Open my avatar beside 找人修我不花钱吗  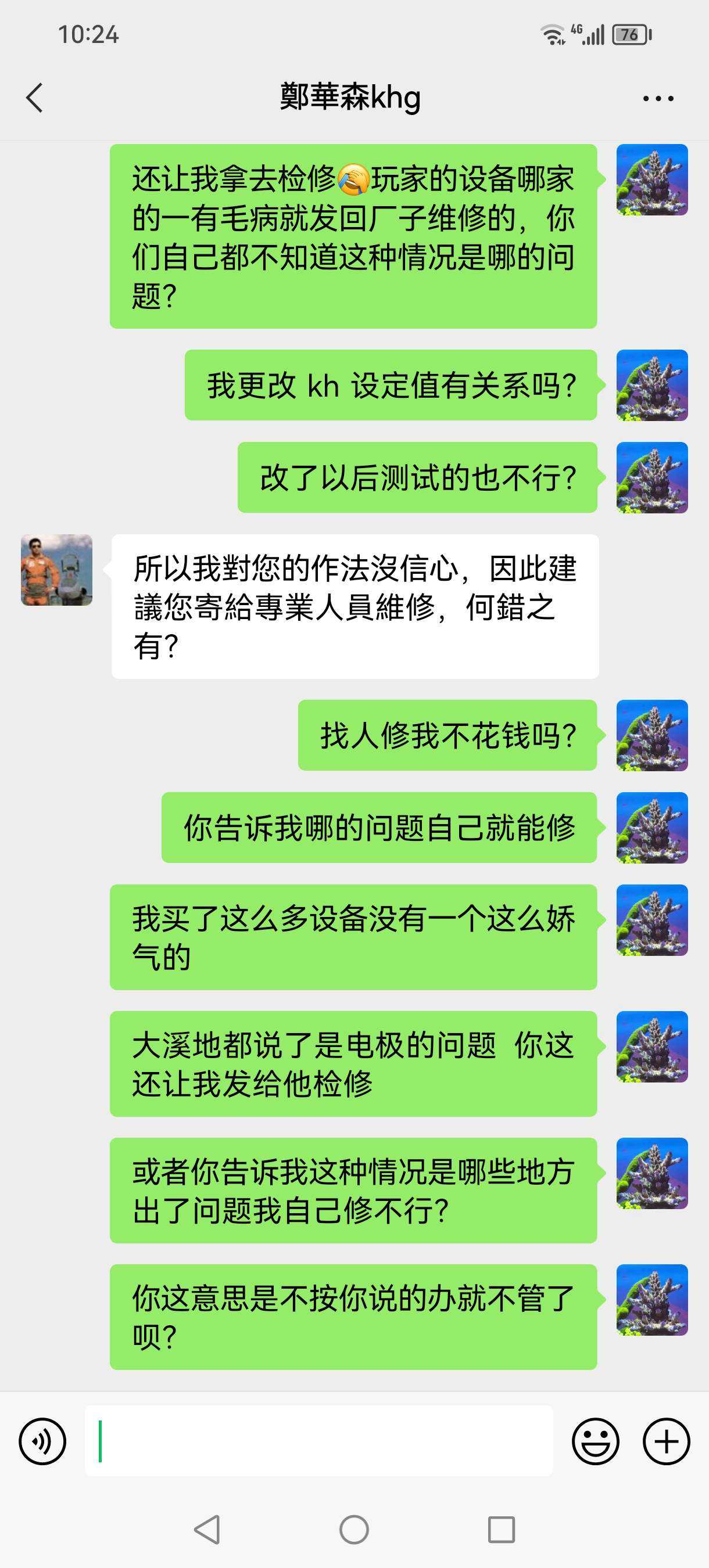pyautogui.click(x=651, y=735)
